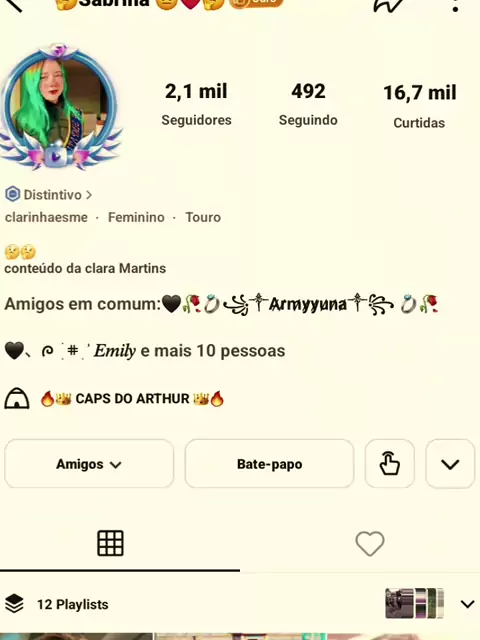Image resolution: width=480 pixels, height=640 pixels.
Task: Switch to the videos grid tab
Action: click(x=110, y=543)
